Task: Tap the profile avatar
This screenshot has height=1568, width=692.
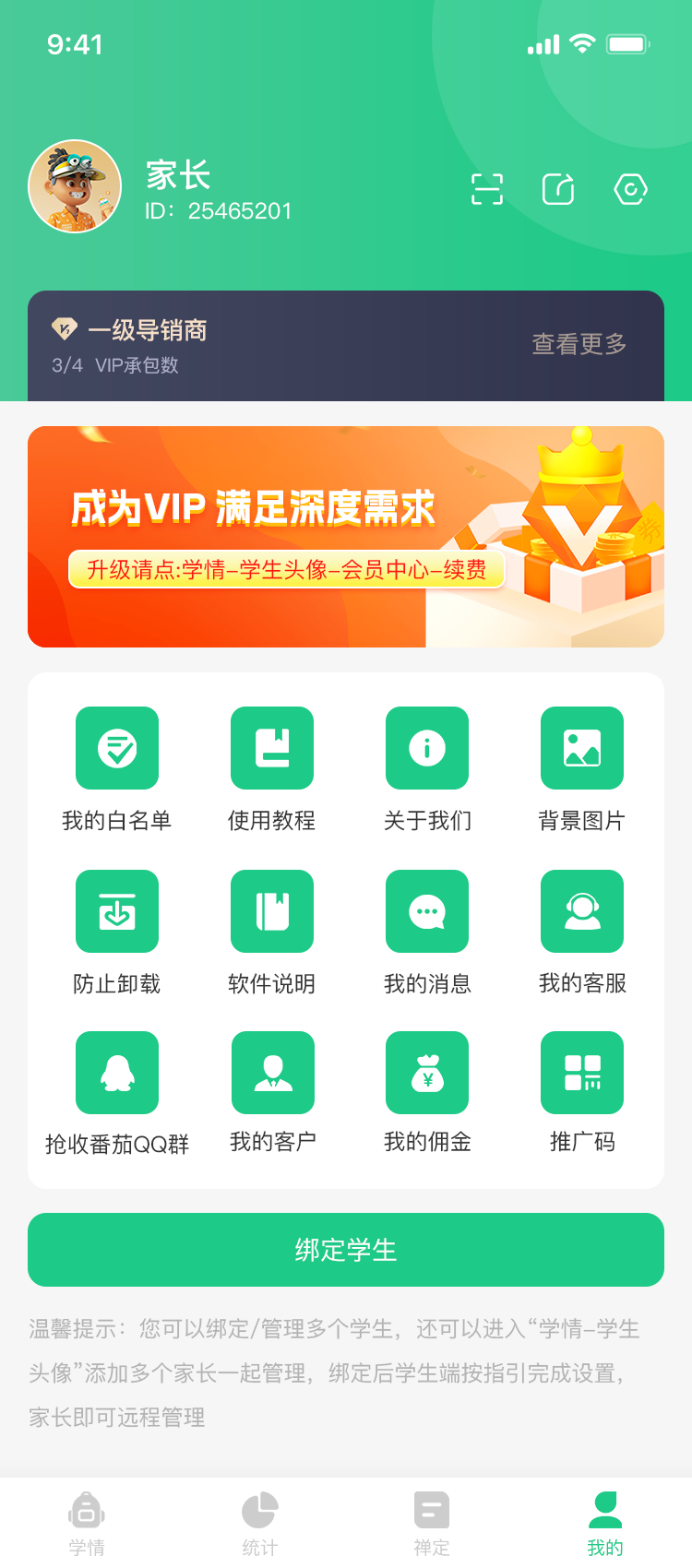Action: [x=75, y=186]
